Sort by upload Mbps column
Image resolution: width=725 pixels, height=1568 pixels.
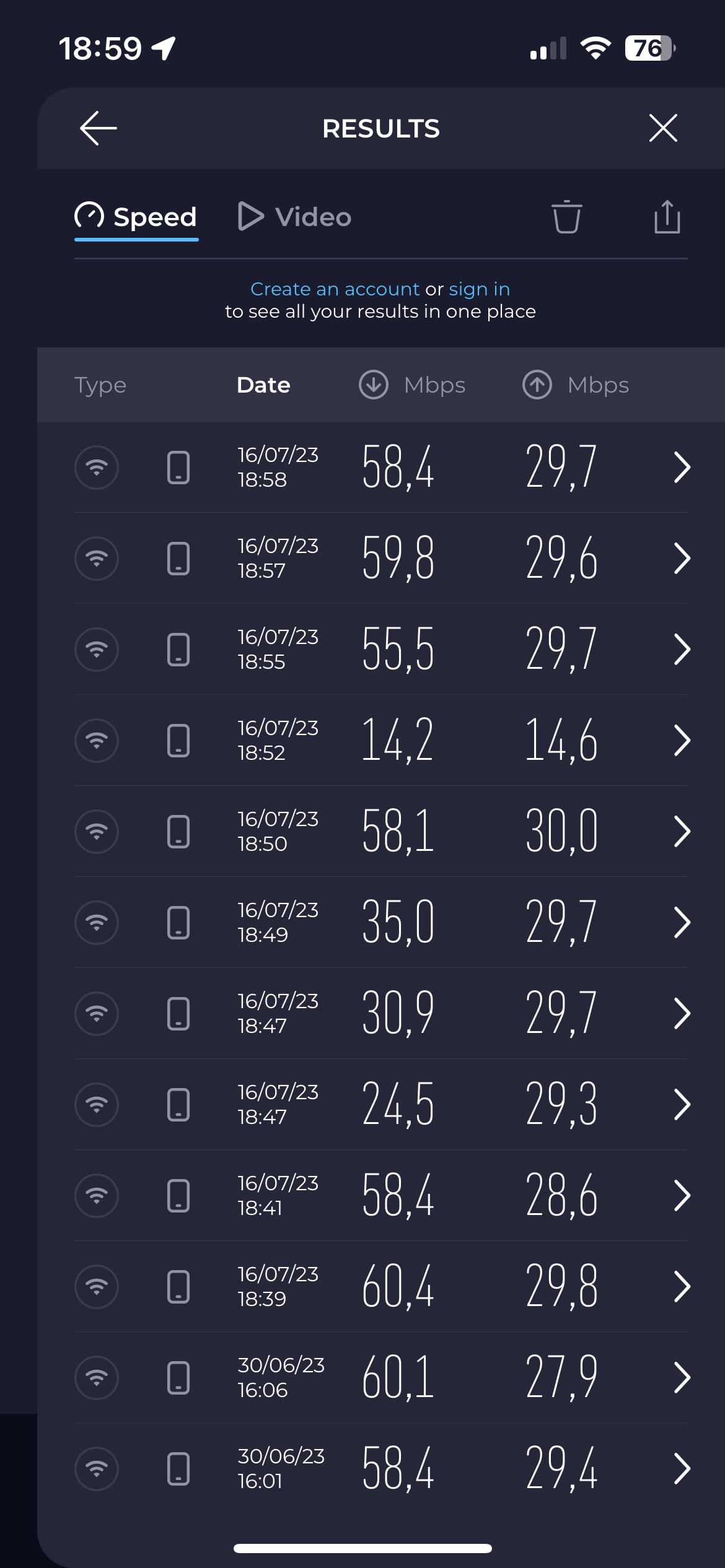click(x=576, y=385)
